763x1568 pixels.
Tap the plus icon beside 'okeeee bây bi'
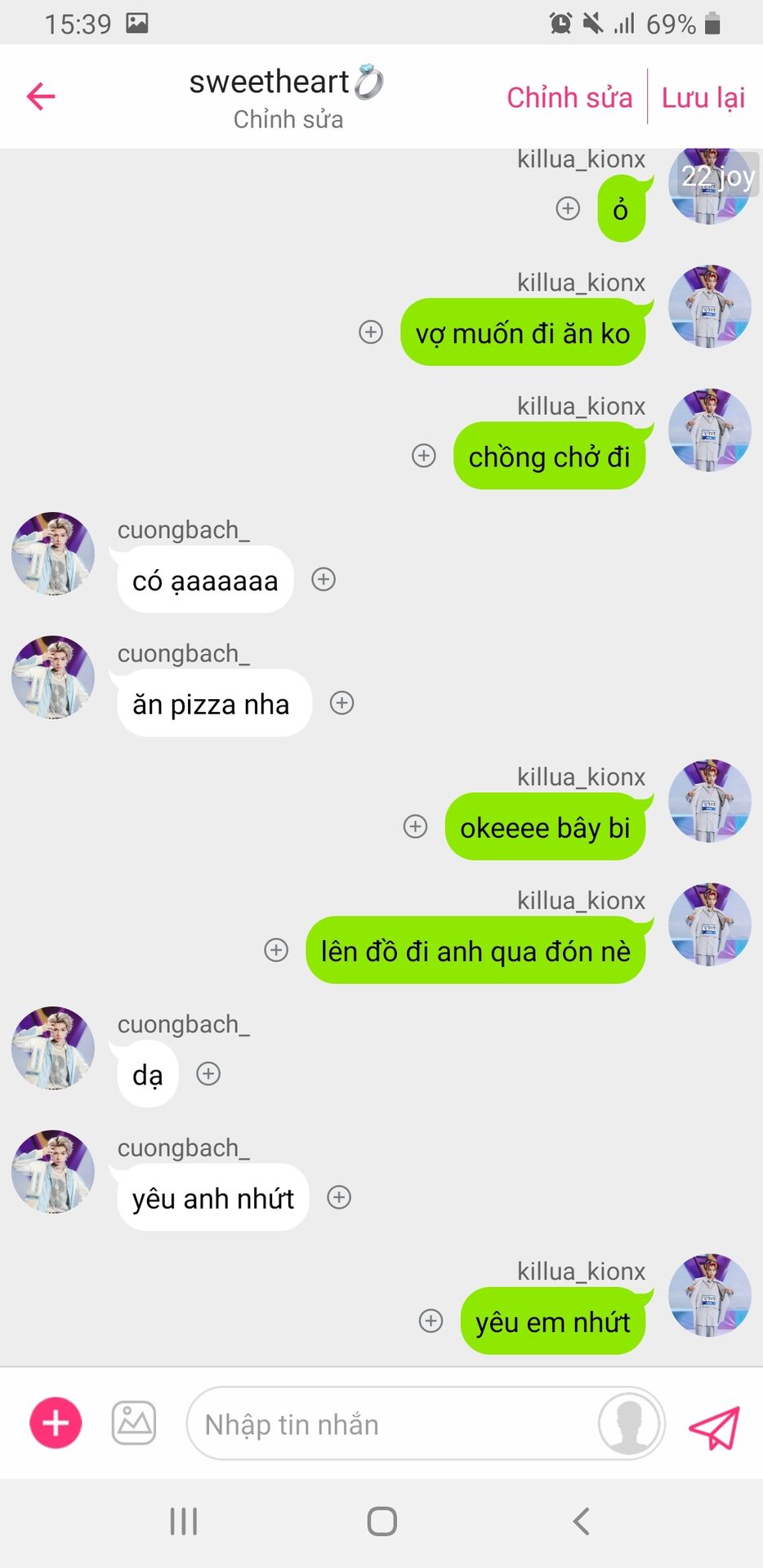tap(415, 826)
